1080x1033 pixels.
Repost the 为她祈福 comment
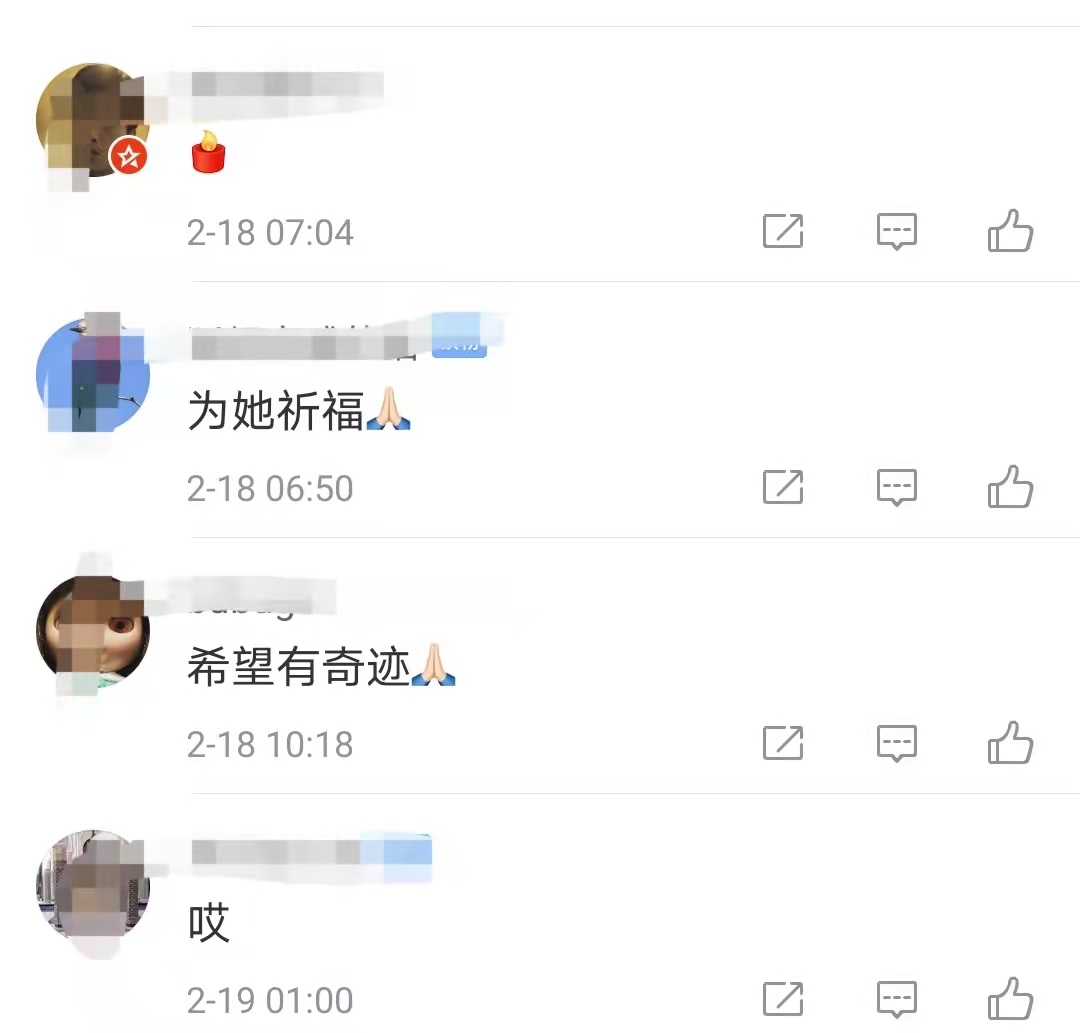point(783,488)
